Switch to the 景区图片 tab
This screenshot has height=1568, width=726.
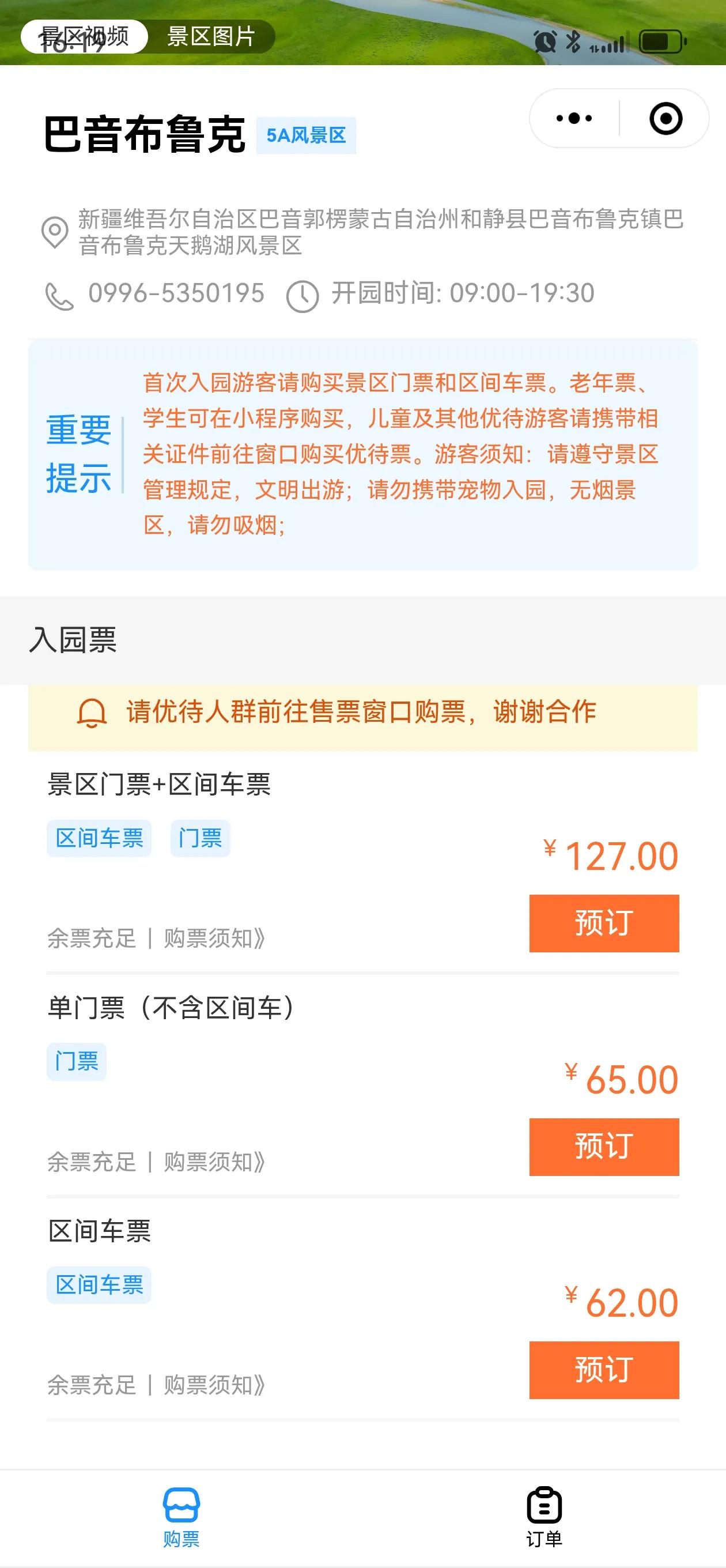(x=210, y=36)
